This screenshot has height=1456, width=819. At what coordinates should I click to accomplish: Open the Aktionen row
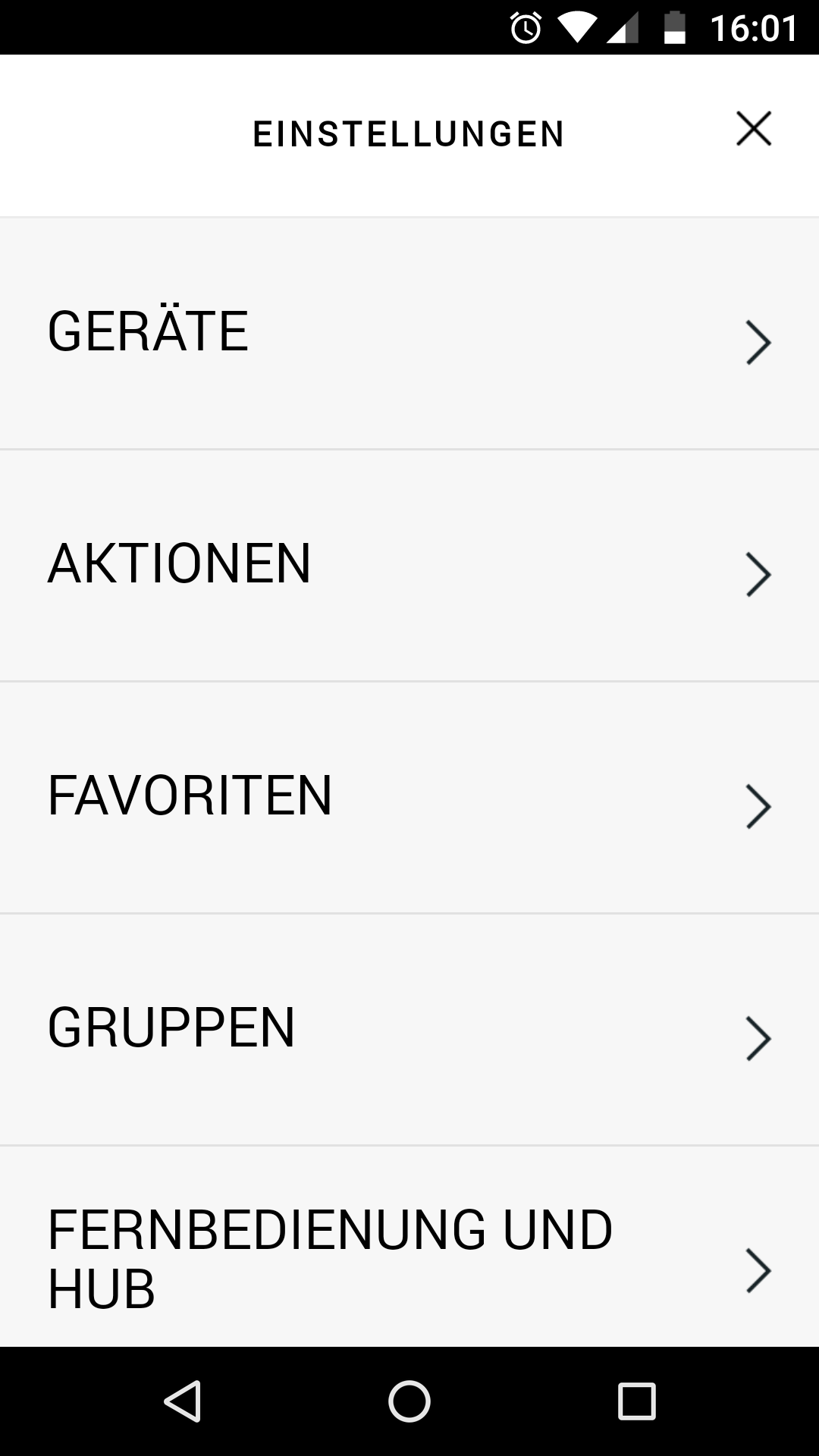click(409, 566)
